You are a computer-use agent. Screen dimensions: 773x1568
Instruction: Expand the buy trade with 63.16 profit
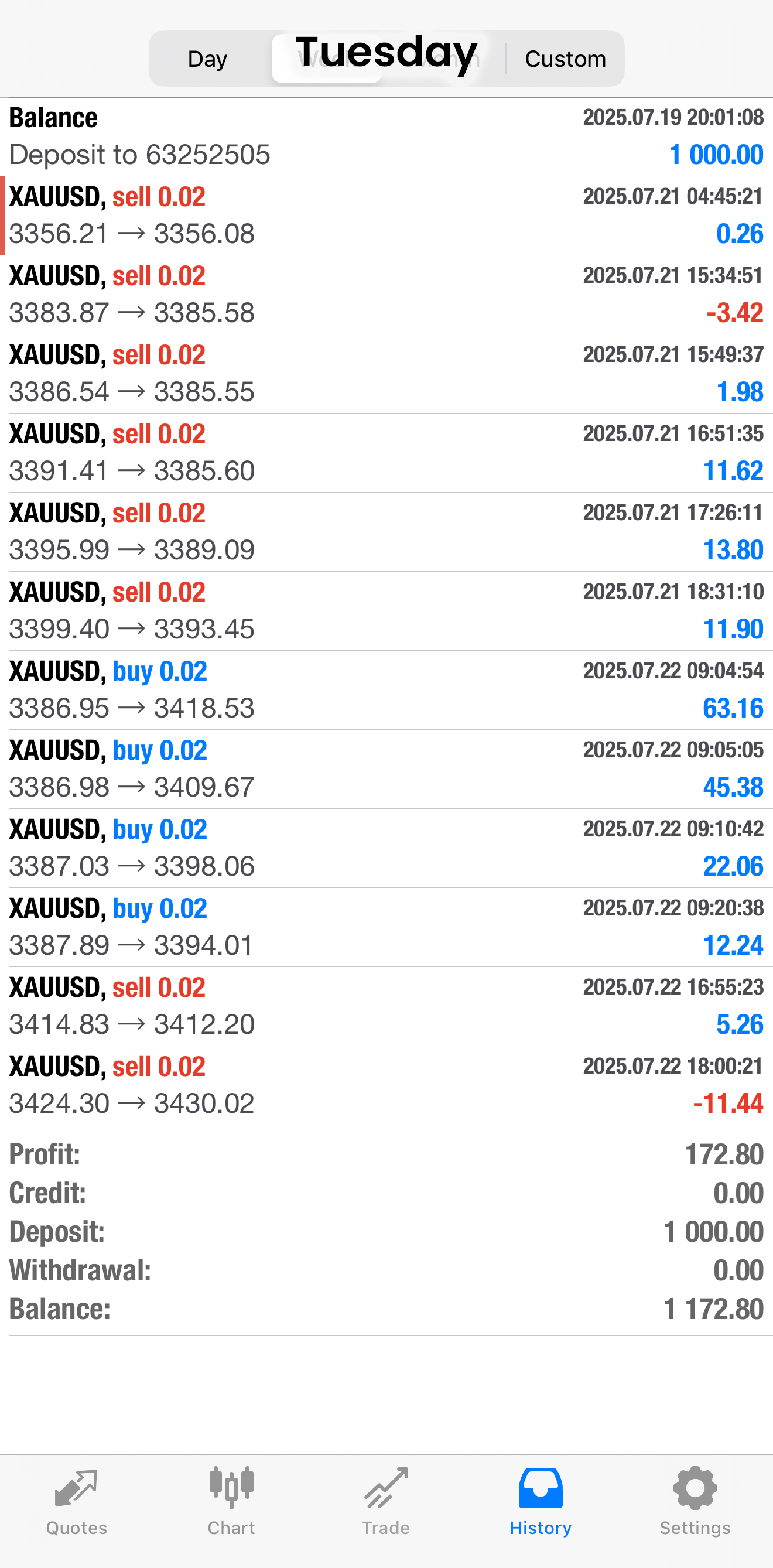click(x=386, y=689)
